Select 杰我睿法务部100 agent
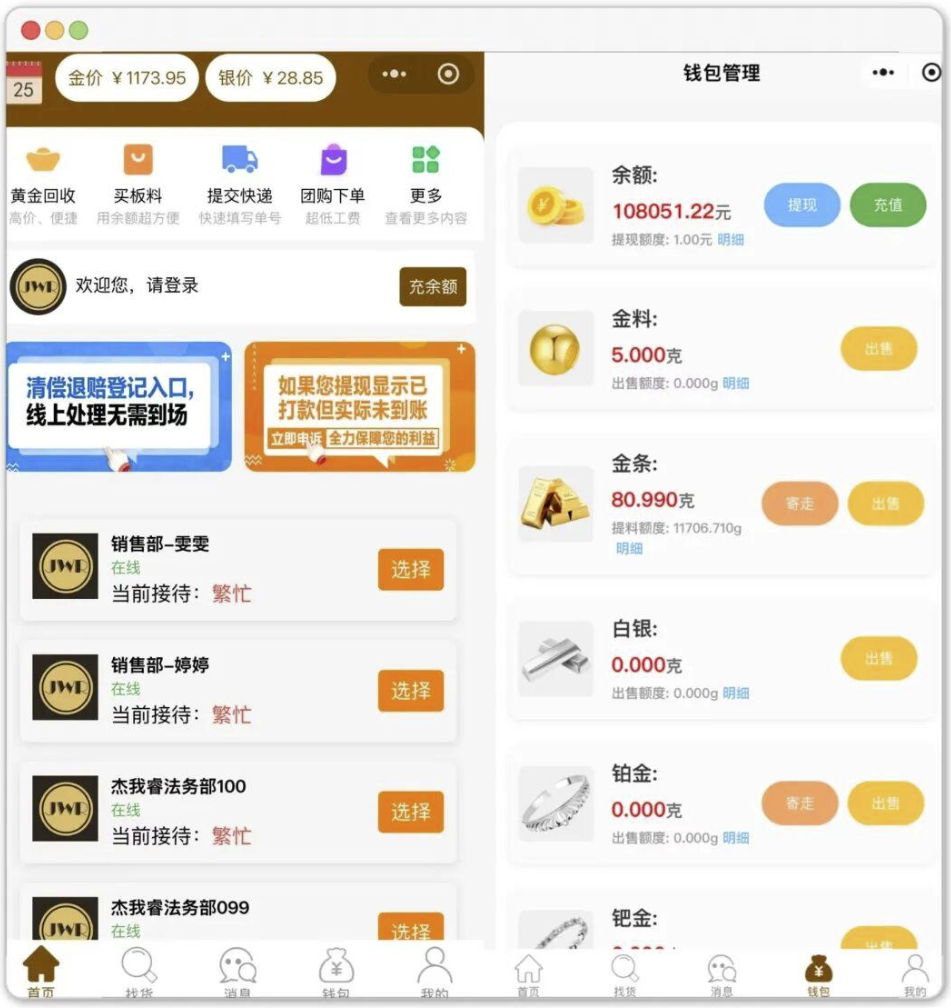The height and width of the screenshot is (1008, 951). pos(410,812)
